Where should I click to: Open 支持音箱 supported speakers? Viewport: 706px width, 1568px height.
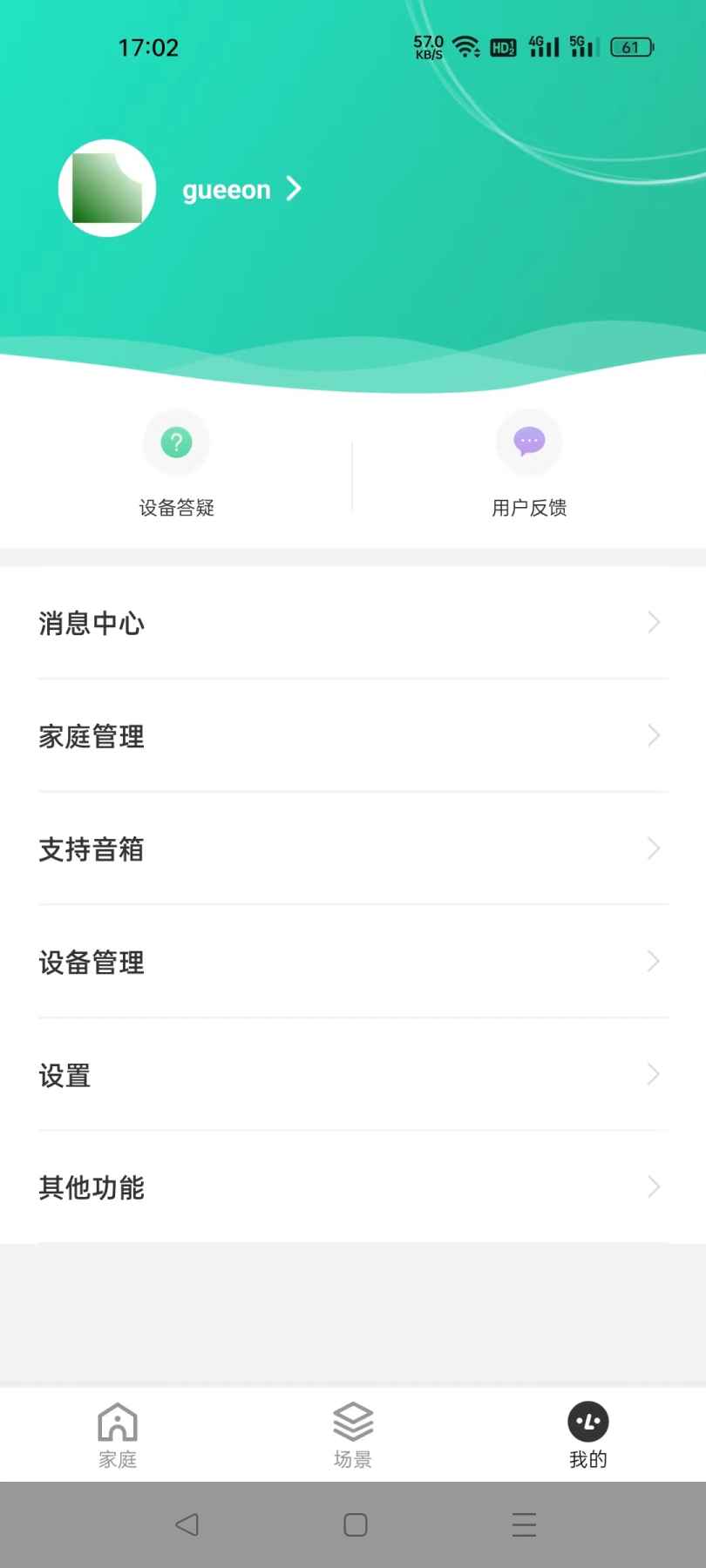pos(352,849)
